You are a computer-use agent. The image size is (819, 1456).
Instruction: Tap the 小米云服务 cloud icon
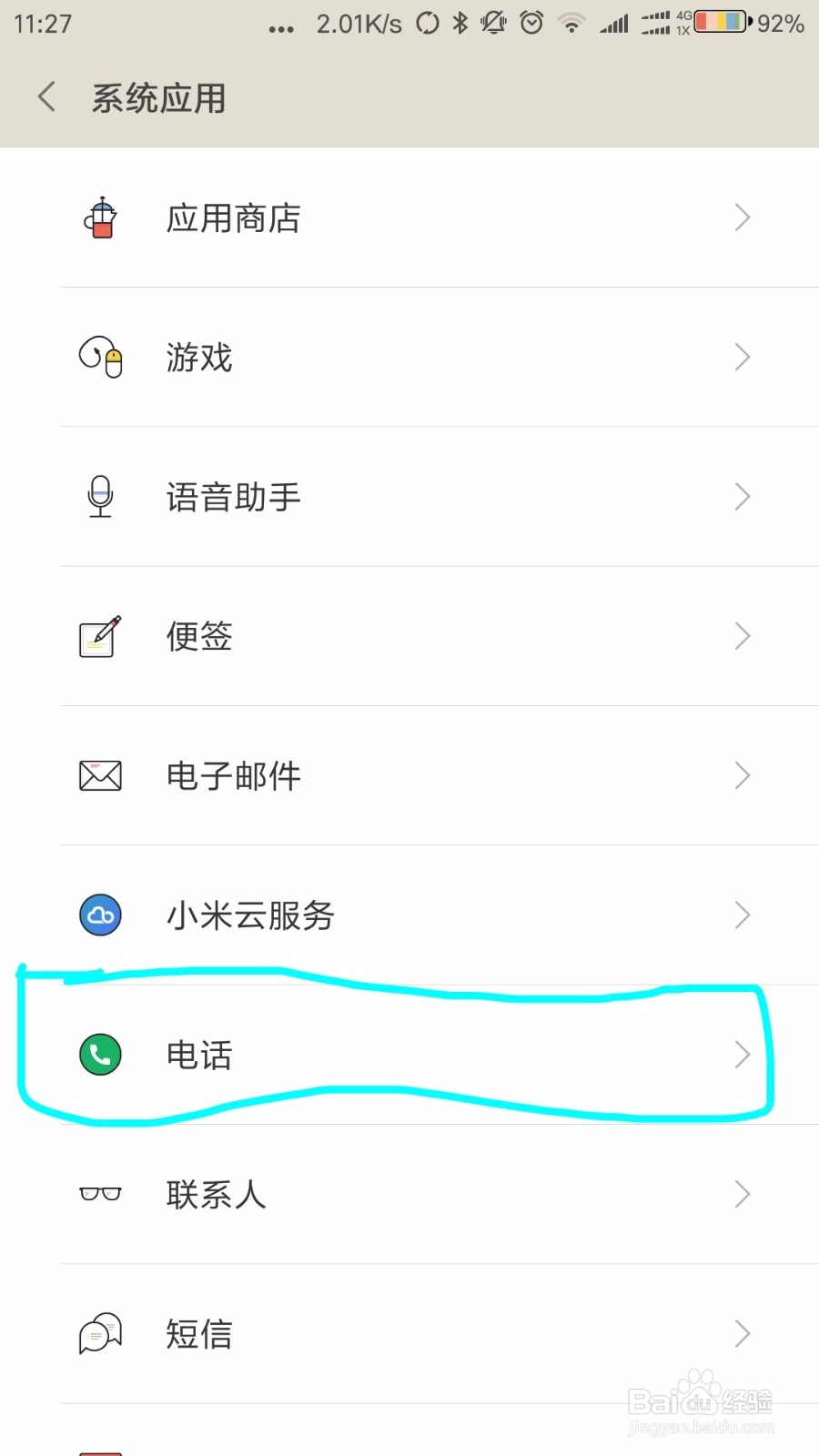99,915
